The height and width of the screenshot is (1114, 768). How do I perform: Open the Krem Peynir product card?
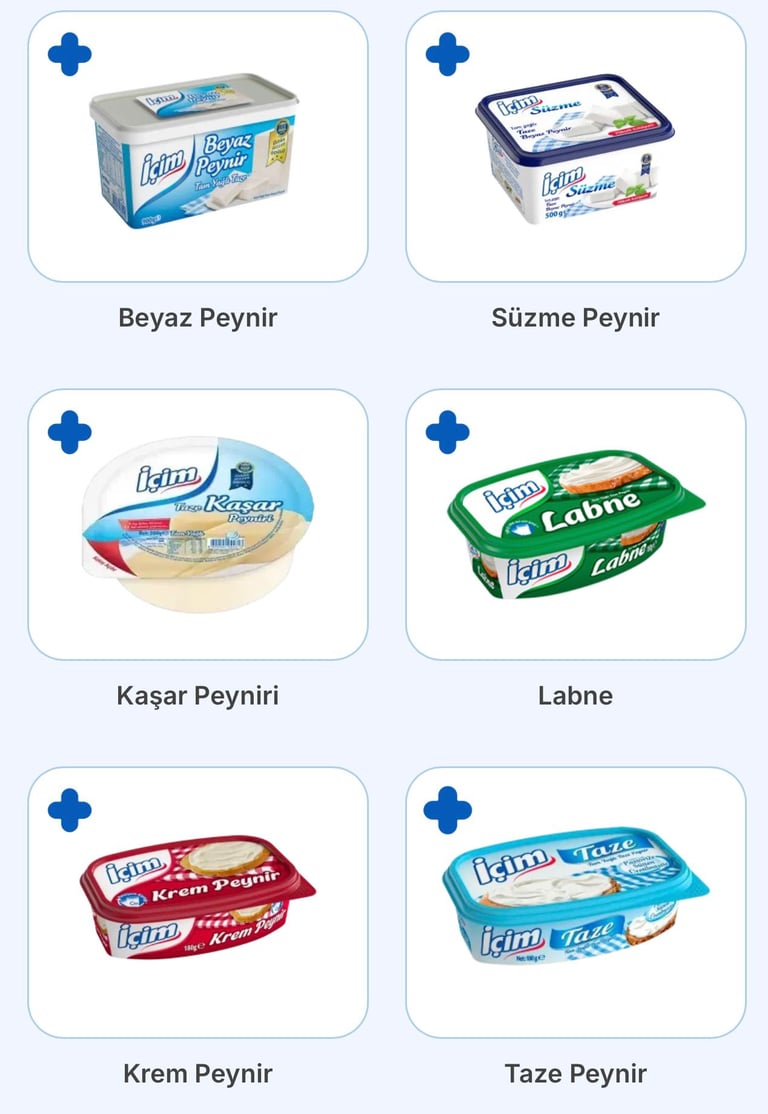(197, 905)
